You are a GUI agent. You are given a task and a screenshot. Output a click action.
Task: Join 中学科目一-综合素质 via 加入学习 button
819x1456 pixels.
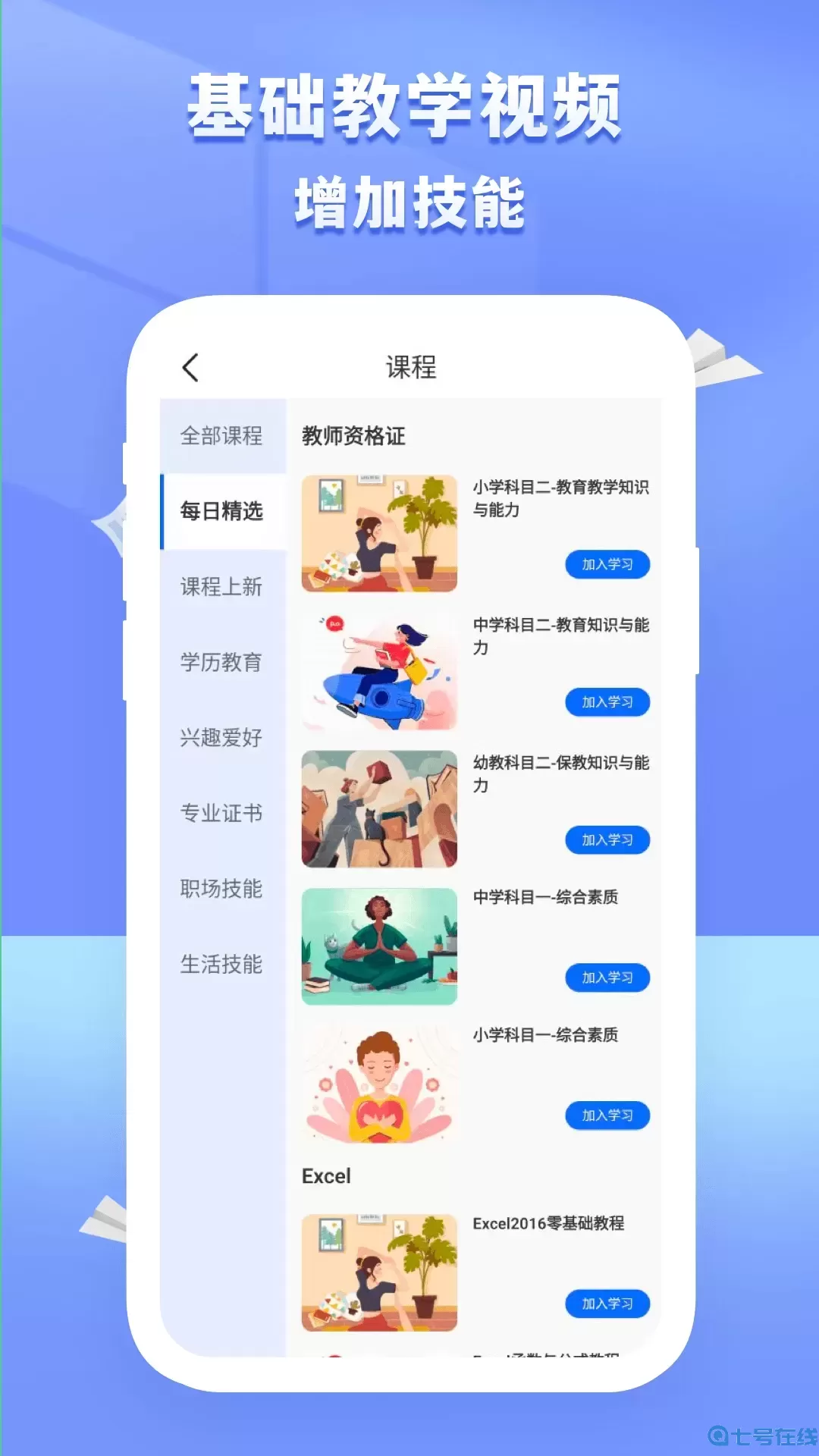pyautogui.click(x=607, y=977)
